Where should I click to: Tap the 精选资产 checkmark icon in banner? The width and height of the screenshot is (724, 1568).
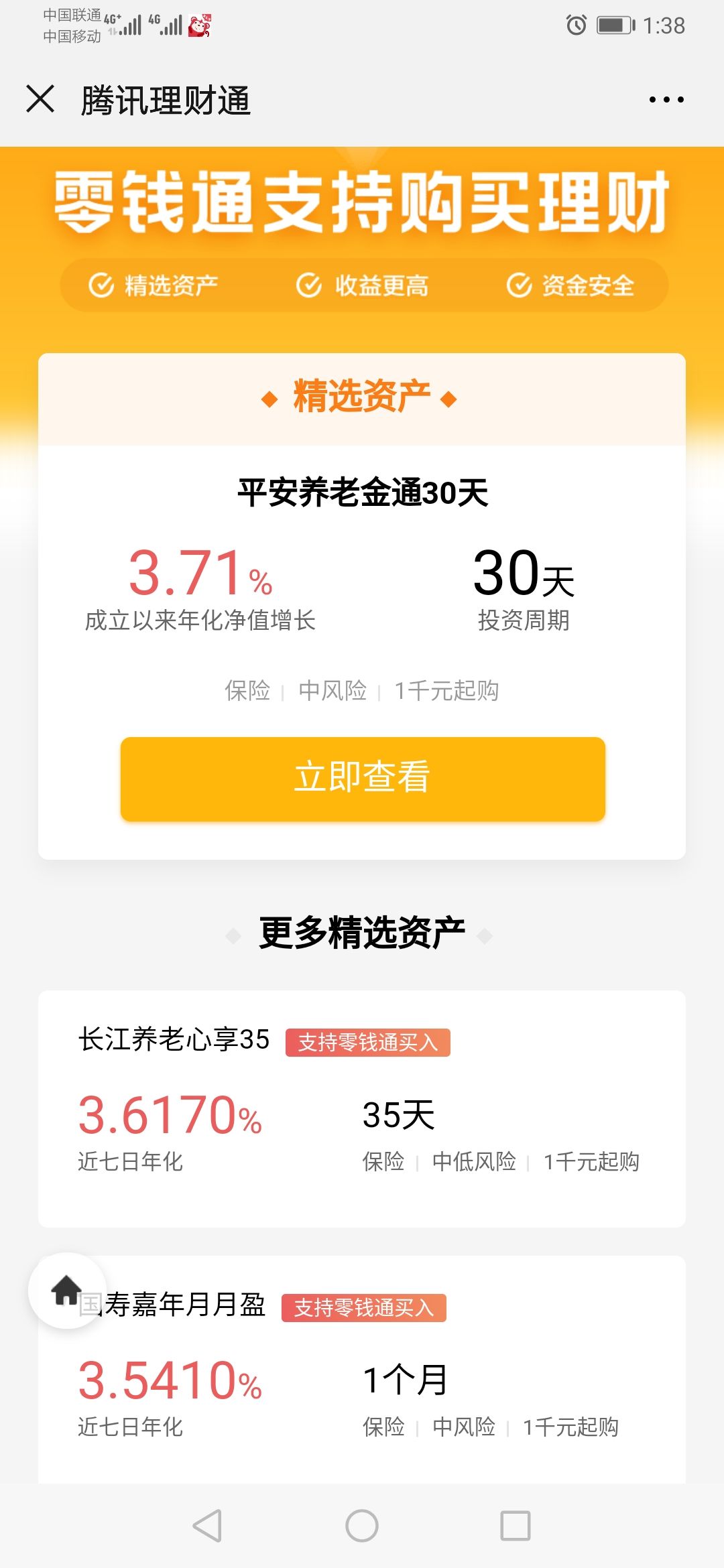tap(101, 284)
